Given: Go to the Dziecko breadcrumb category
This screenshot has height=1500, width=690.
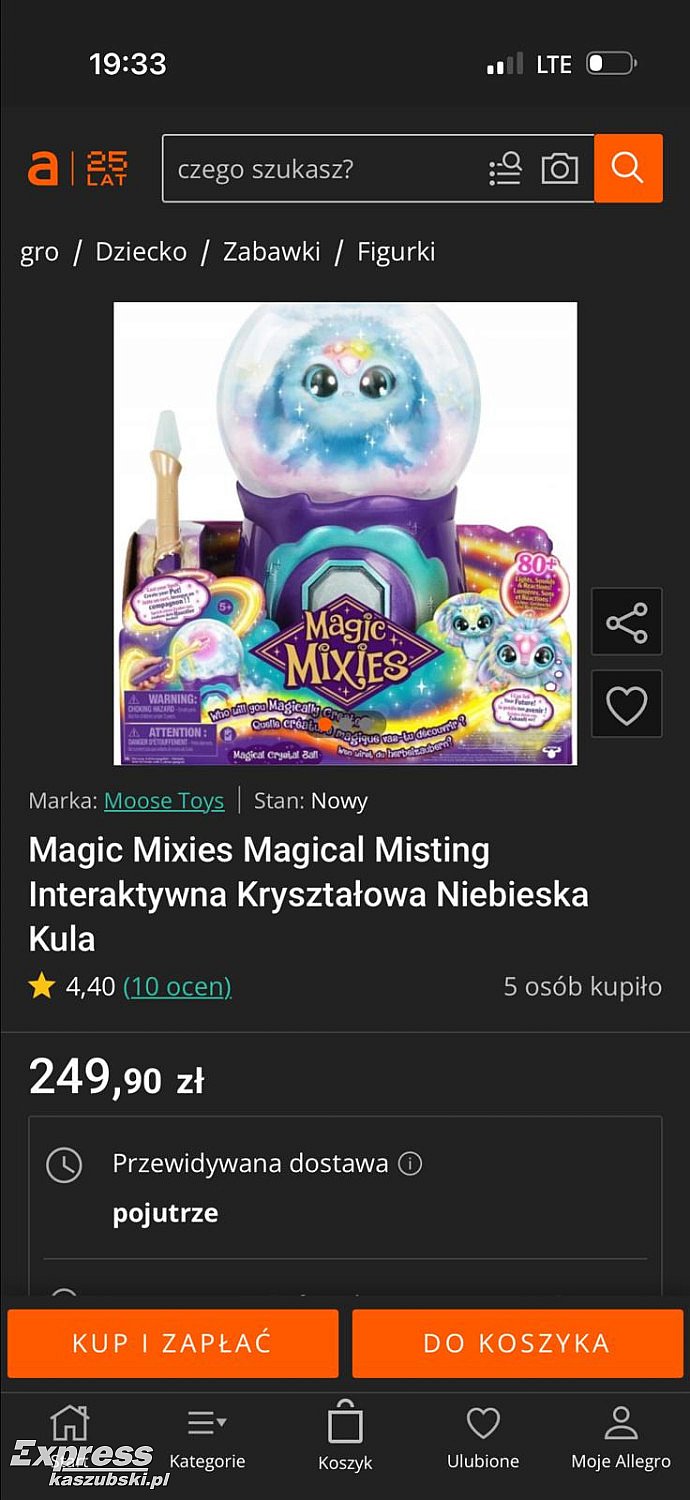Looking at the screenshot, I should [x=141, y=252].
